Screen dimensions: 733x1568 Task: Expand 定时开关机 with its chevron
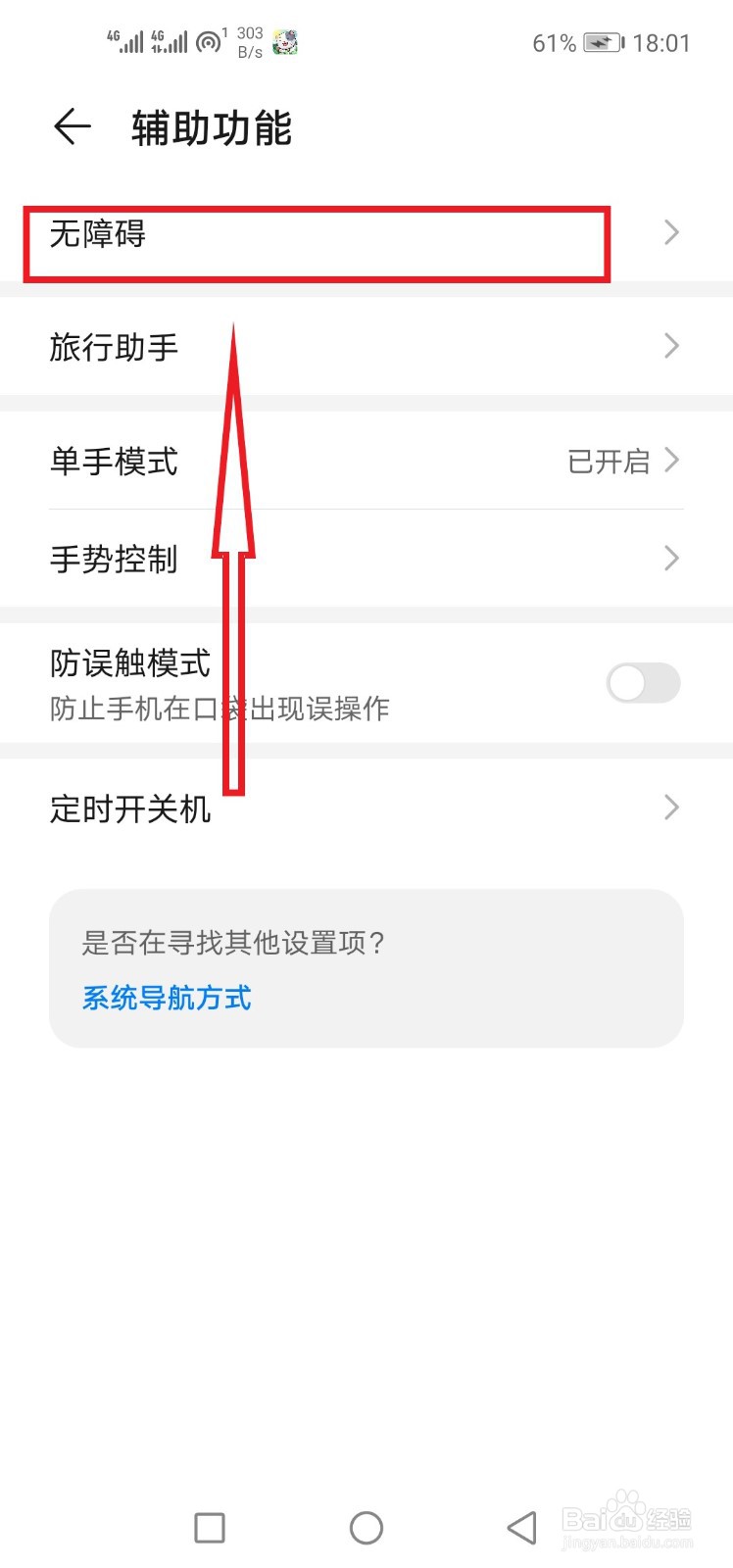(670, 808)
